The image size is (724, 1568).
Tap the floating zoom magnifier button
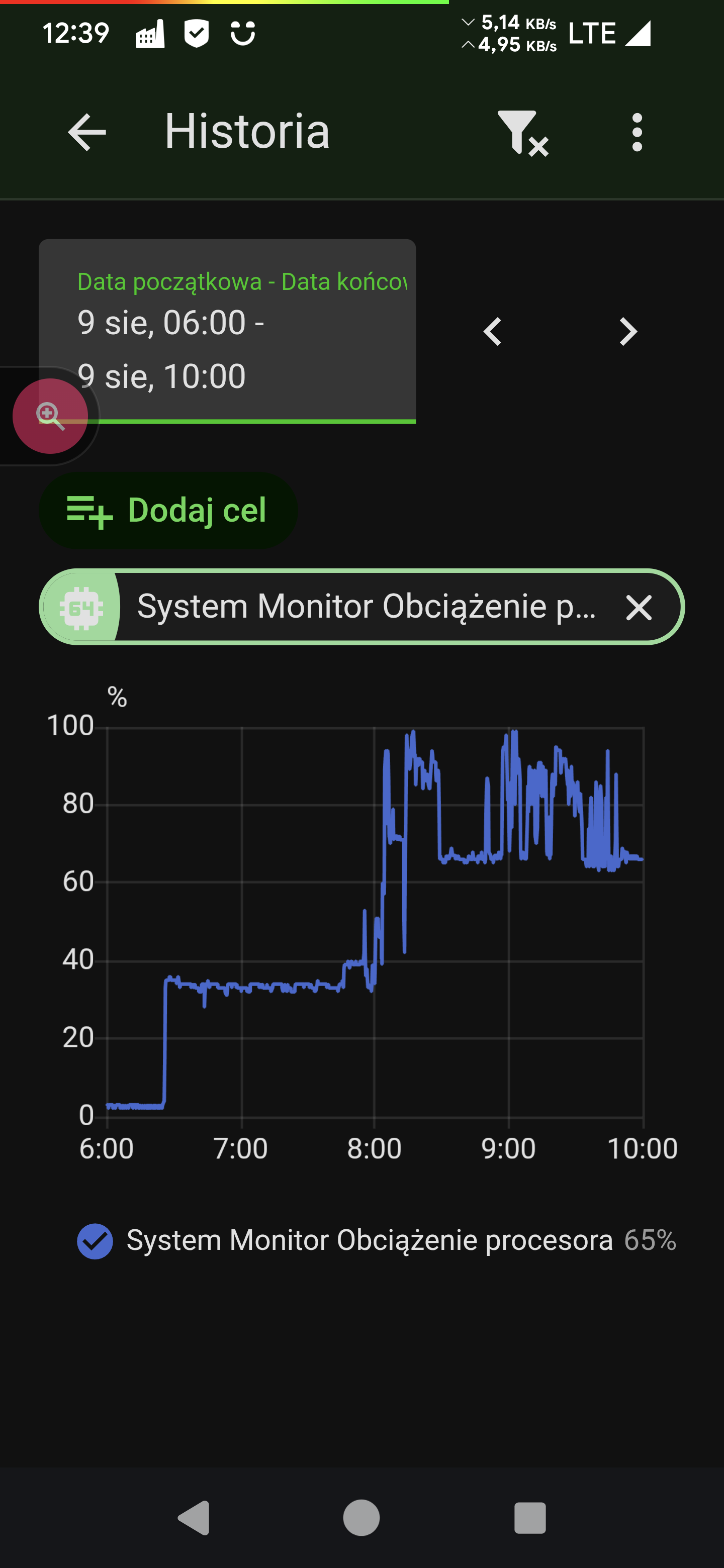[51, 416]
